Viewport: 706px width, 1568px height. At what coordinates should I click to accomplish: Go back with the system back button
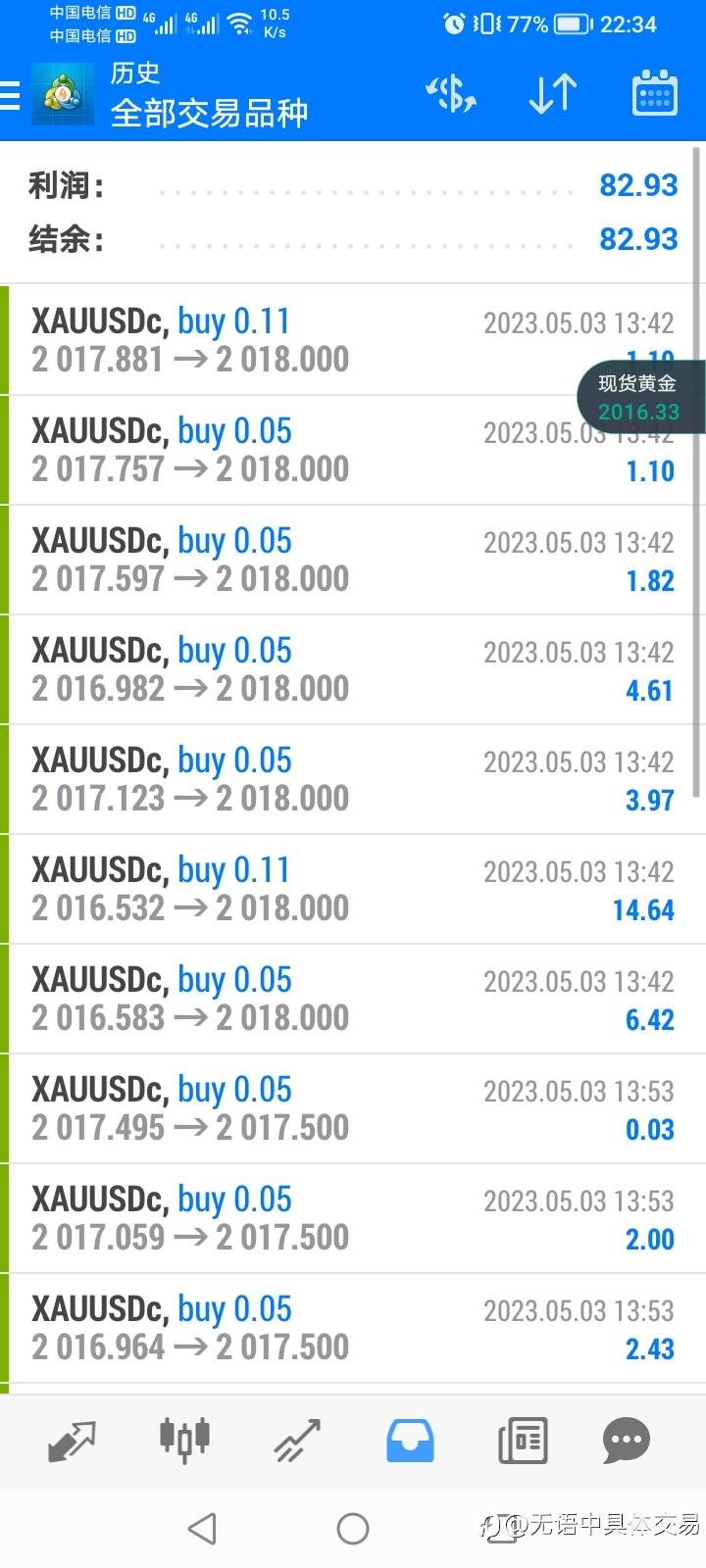pos(202,1529)
